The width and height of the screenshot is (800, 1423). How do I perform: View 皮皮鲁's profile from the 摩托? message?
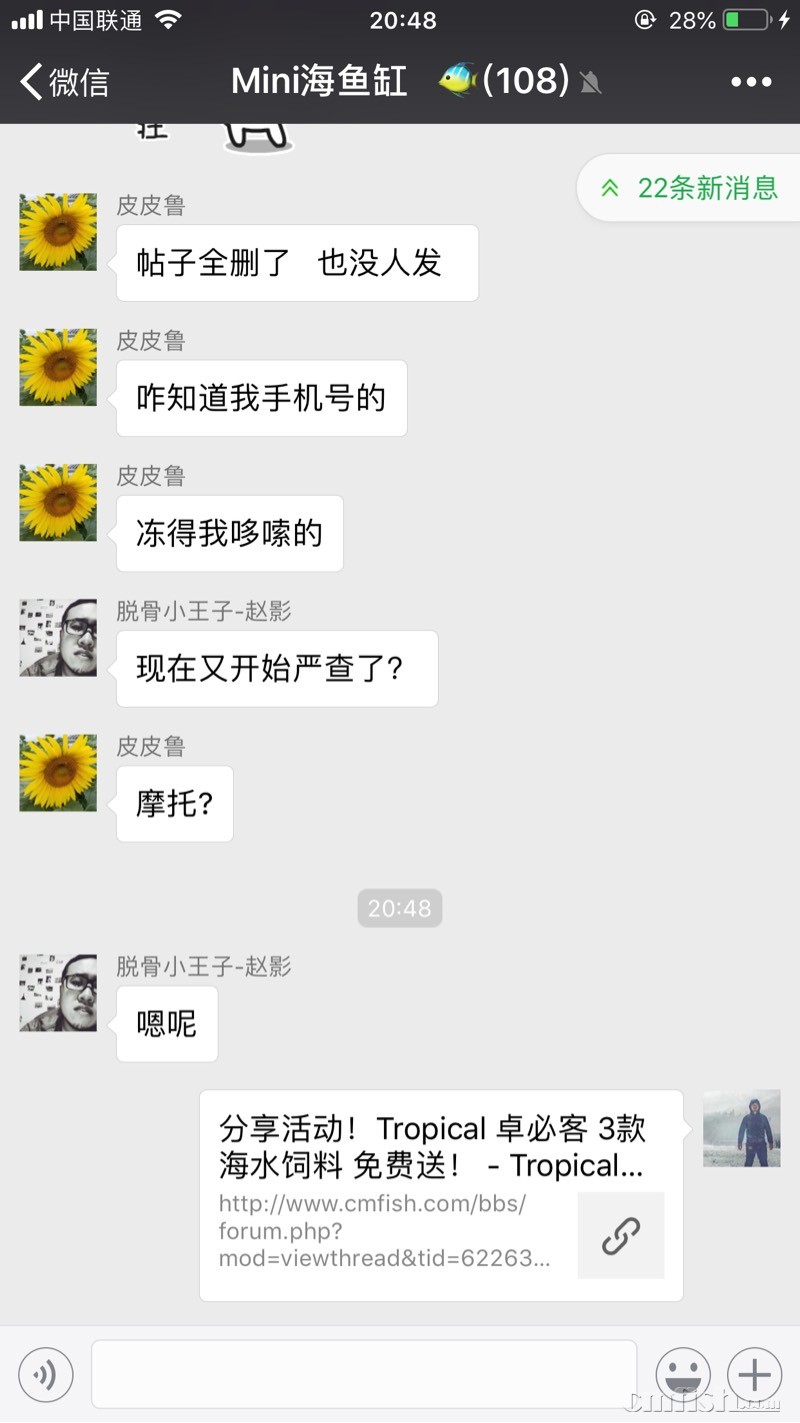click(x=58, y=773)
